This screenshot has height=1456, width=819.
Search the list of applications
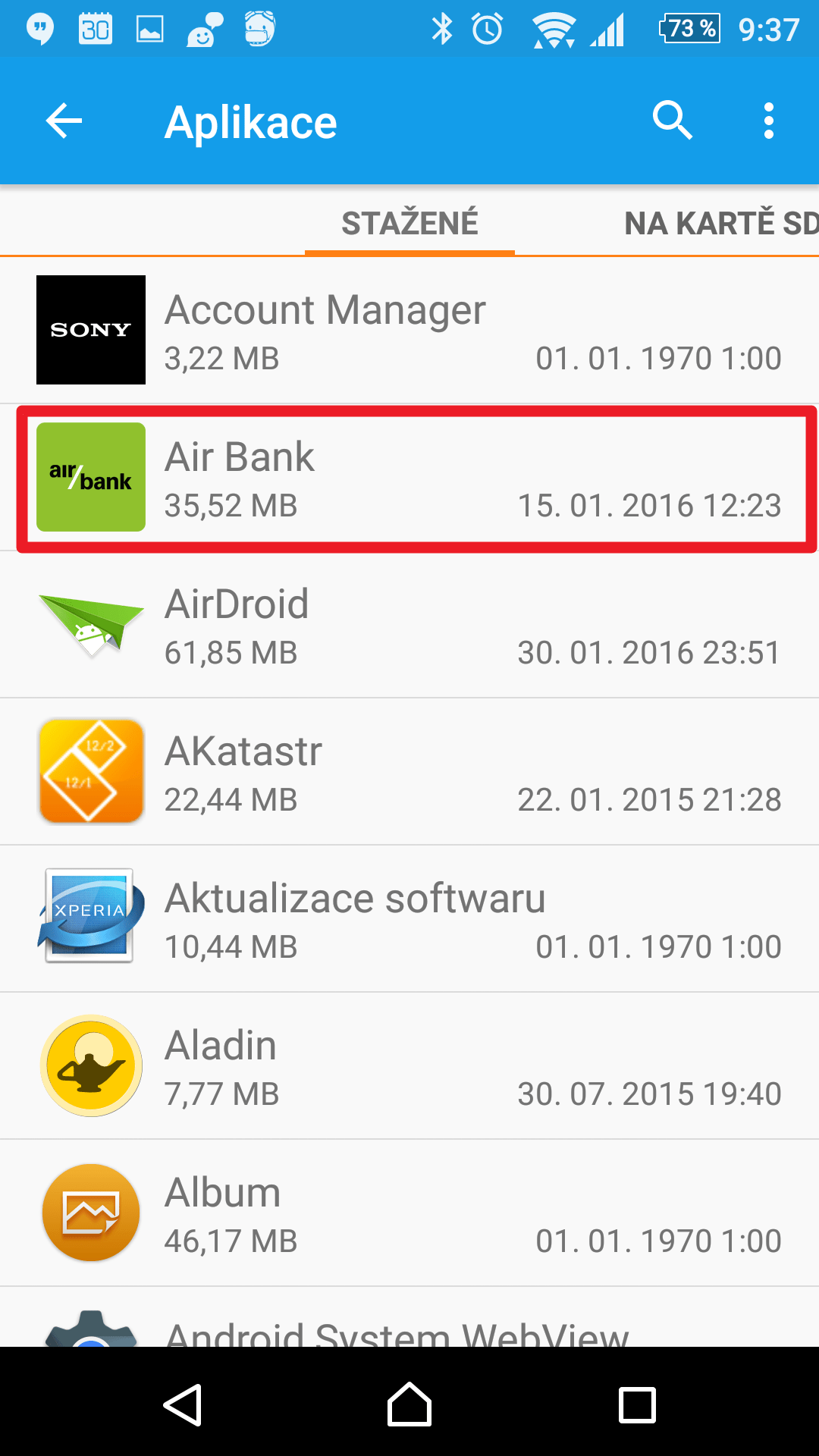672,121
